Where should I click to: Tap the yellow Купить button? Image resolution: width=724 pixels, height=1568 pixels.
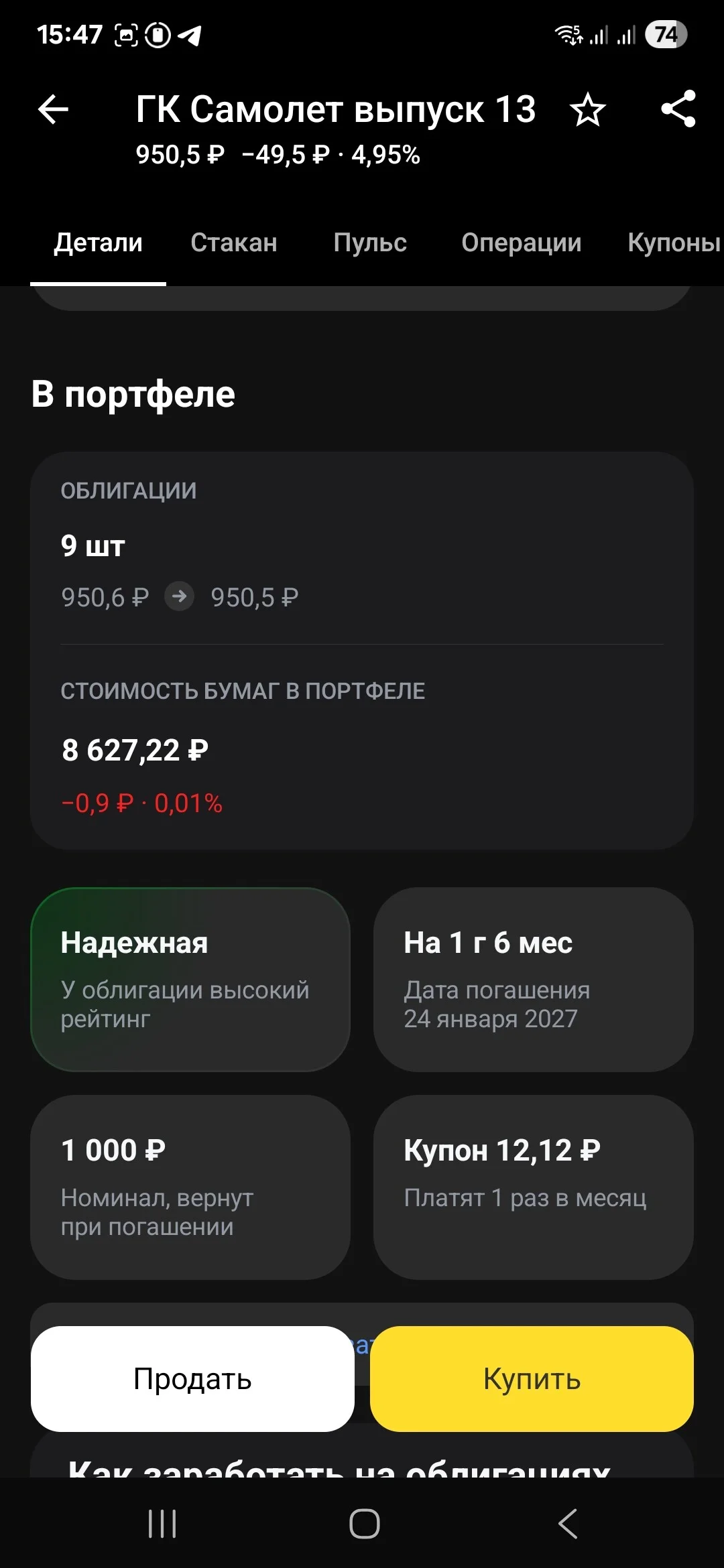click(x=532, y=1379)
